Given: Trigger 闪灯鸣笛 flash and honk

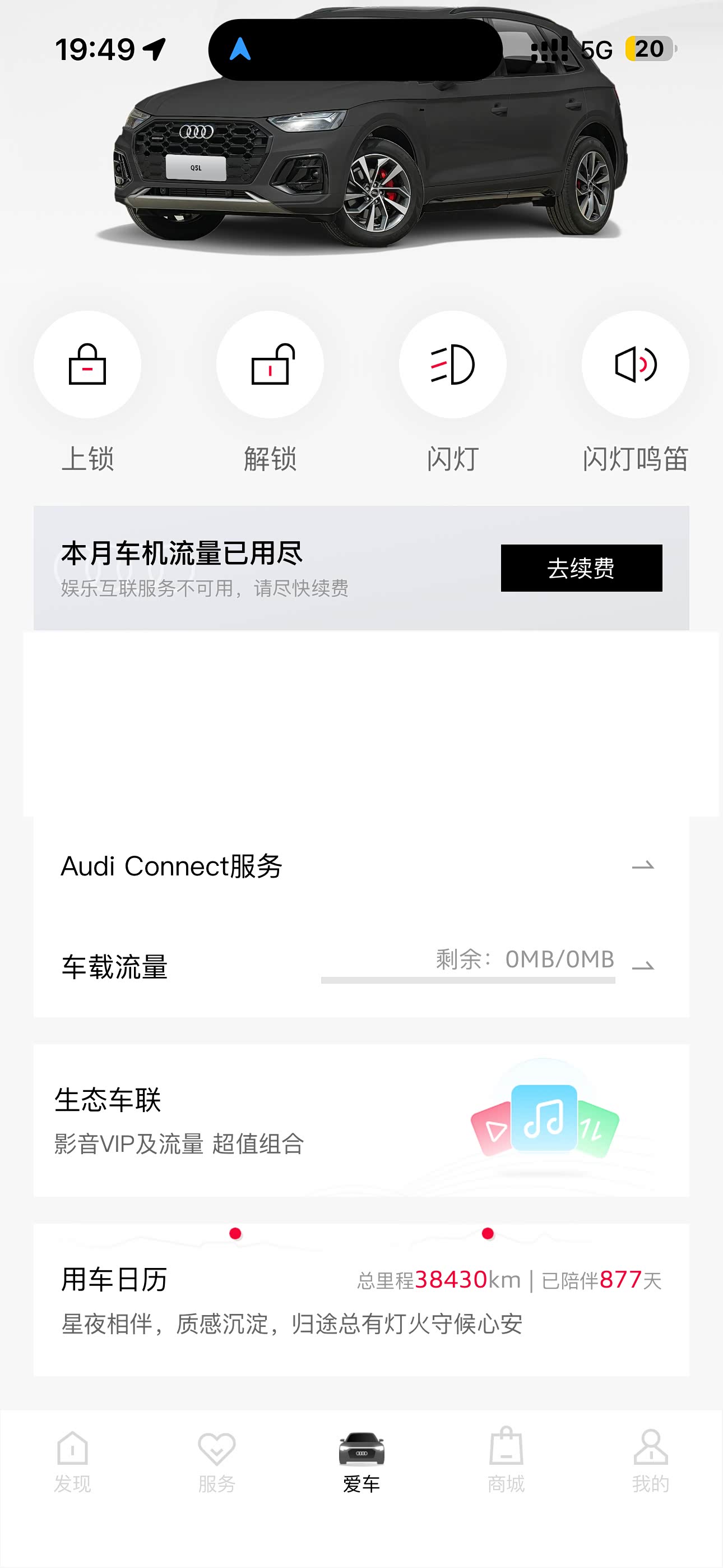Looking at the screenshot, I should (635, 365).
